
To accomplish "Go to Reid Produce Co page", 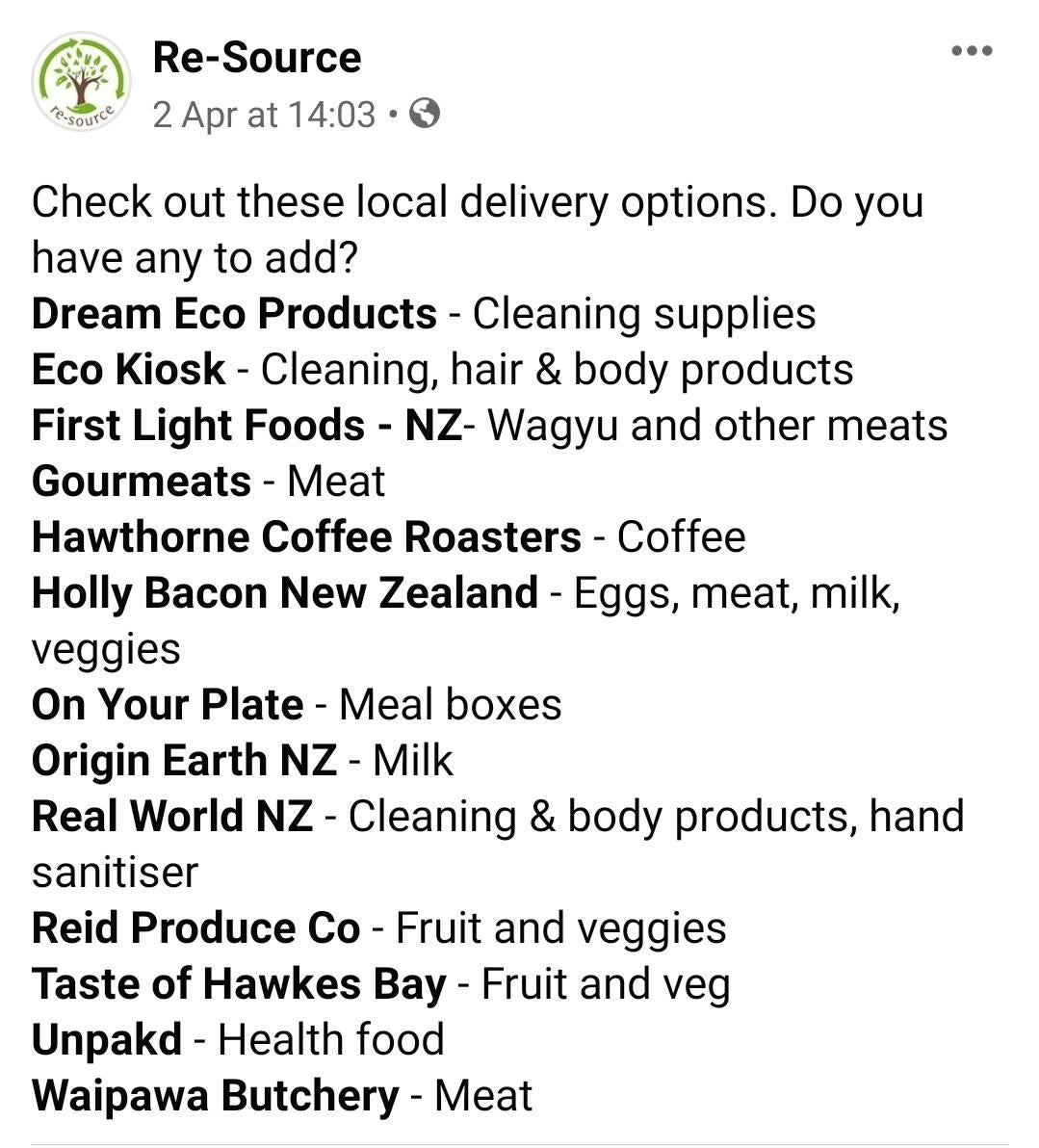I will pyautogui.click(x=195, y=928).
